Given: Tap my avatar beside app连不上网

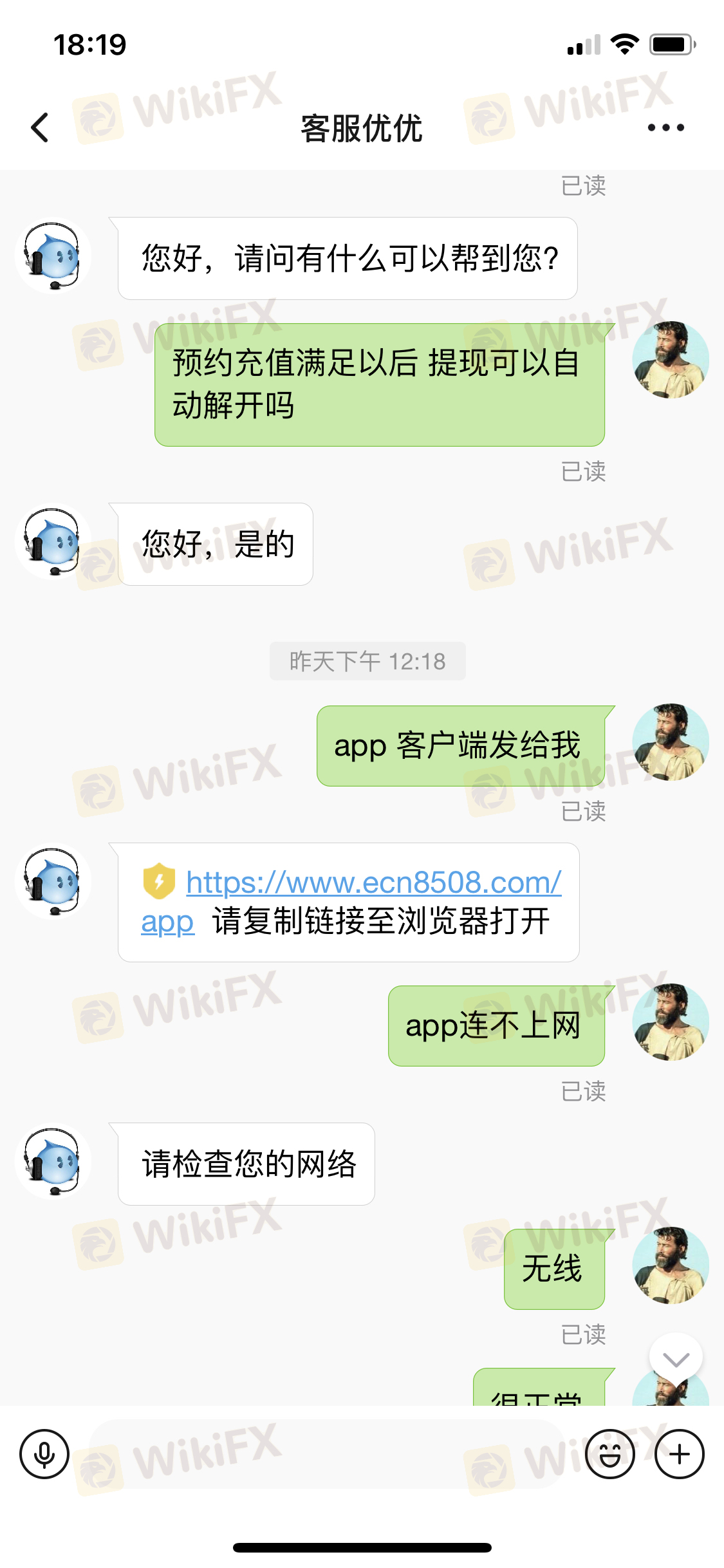Looking at the screenshot, I should click(670, 1022).
